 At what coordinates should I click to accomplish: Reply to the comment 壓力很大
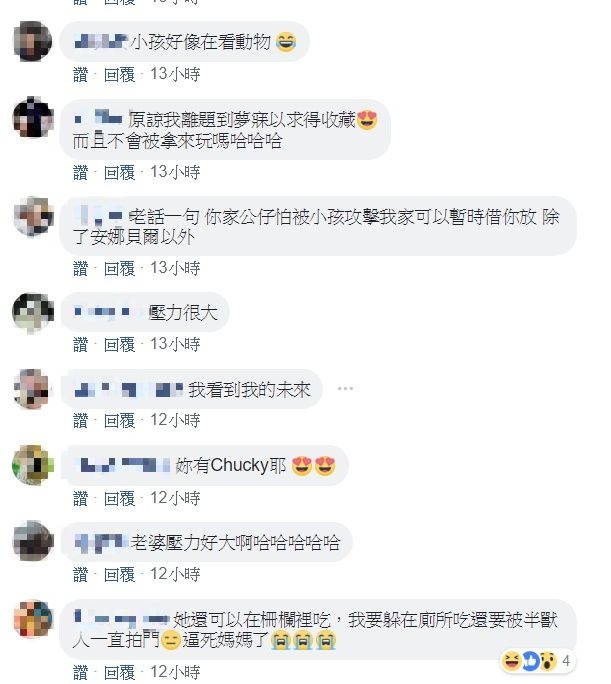[119, 345]
